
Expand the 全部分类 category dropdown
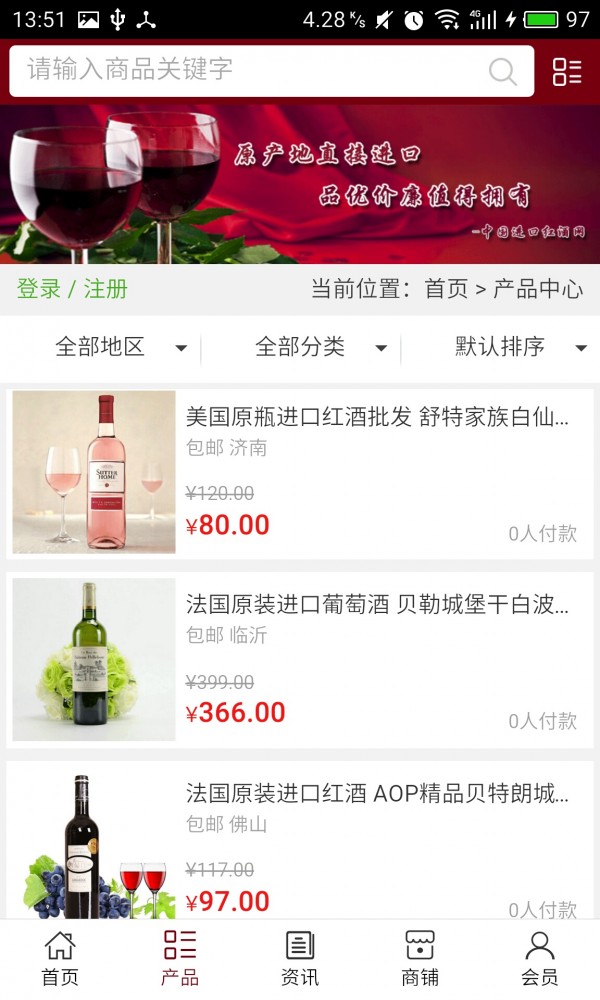pyautogui.click(x=320, y=348)
